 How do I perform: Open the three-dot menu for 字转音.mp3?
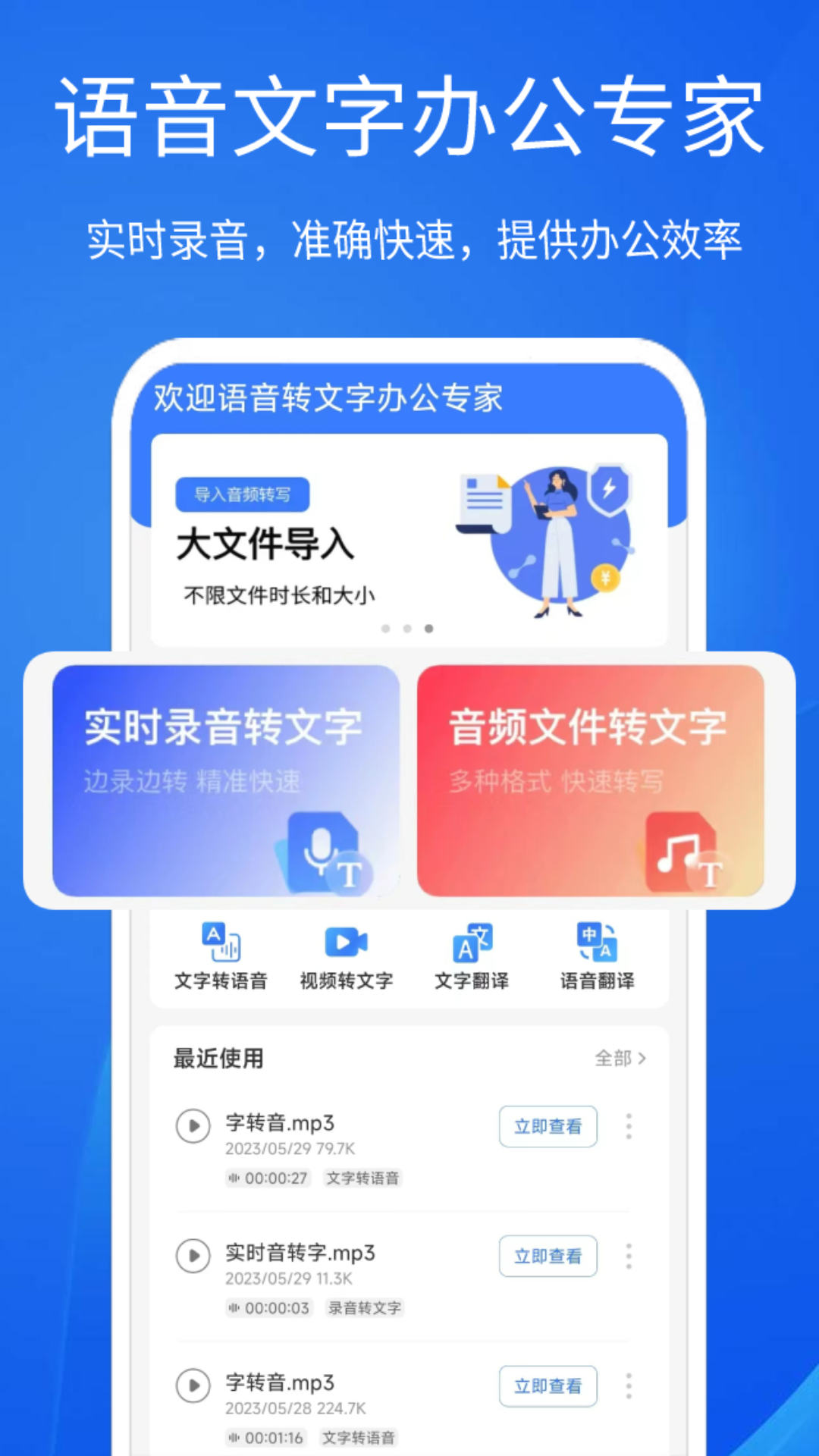[628, 1125]
